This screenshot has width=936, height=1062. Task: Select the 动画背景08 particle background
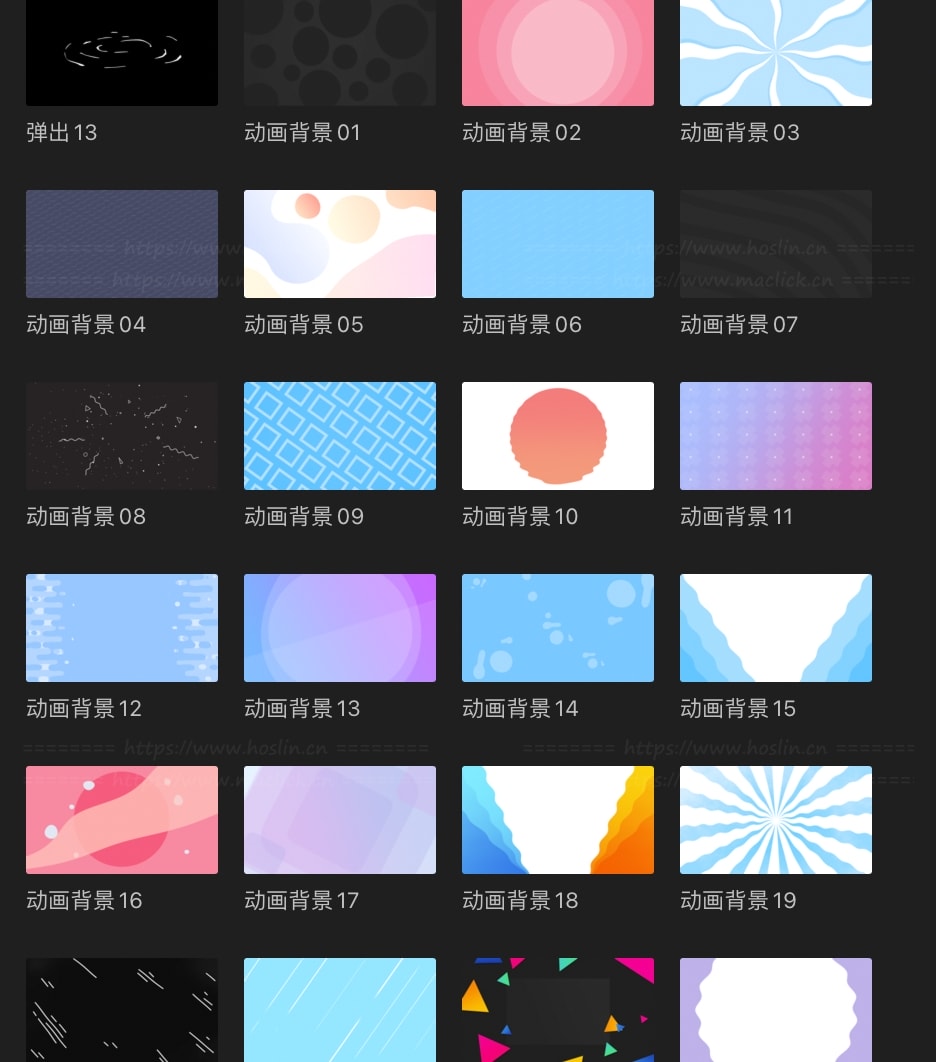tap(122, 436)
